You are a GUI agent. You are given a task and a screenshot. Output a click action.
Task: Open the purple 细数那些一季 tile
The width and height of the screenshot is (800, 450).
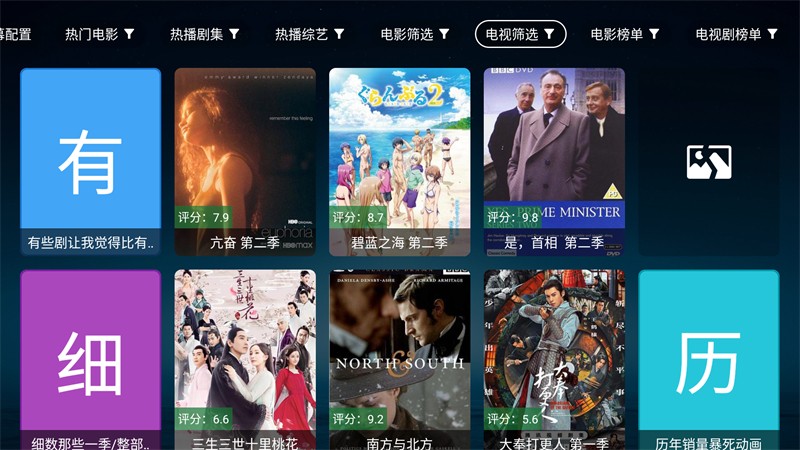[x=90, y=360]
